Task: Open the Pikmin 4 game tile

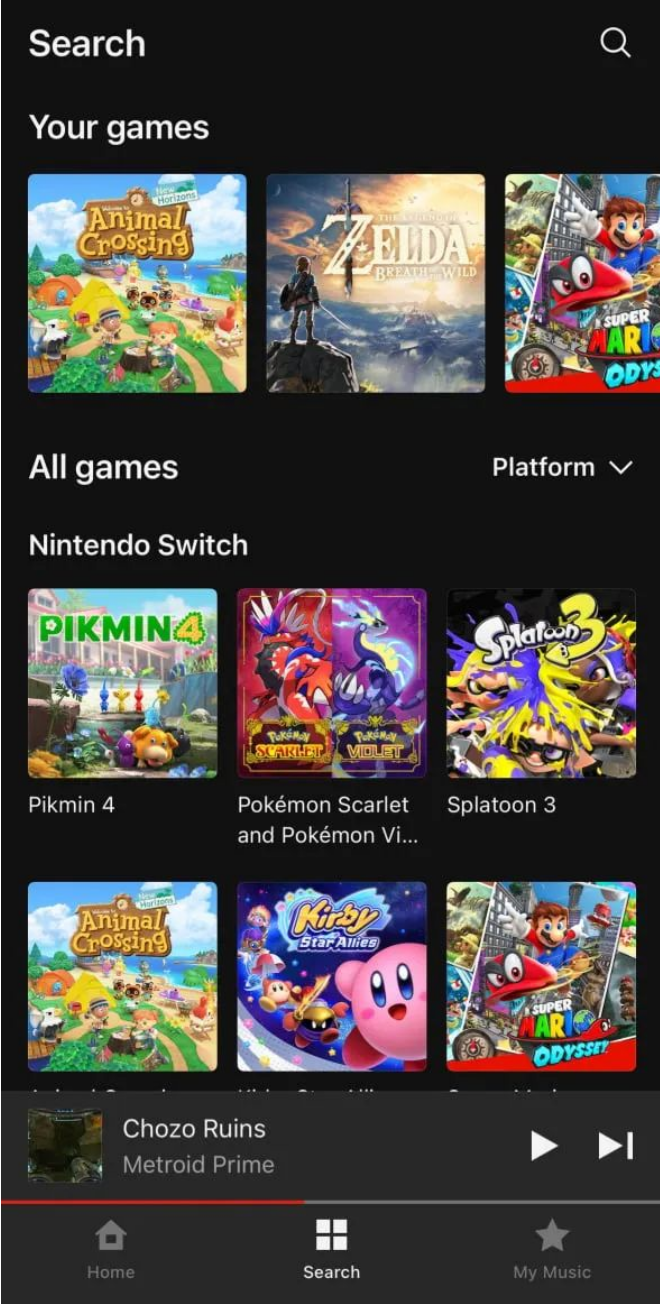Action: 122,683
